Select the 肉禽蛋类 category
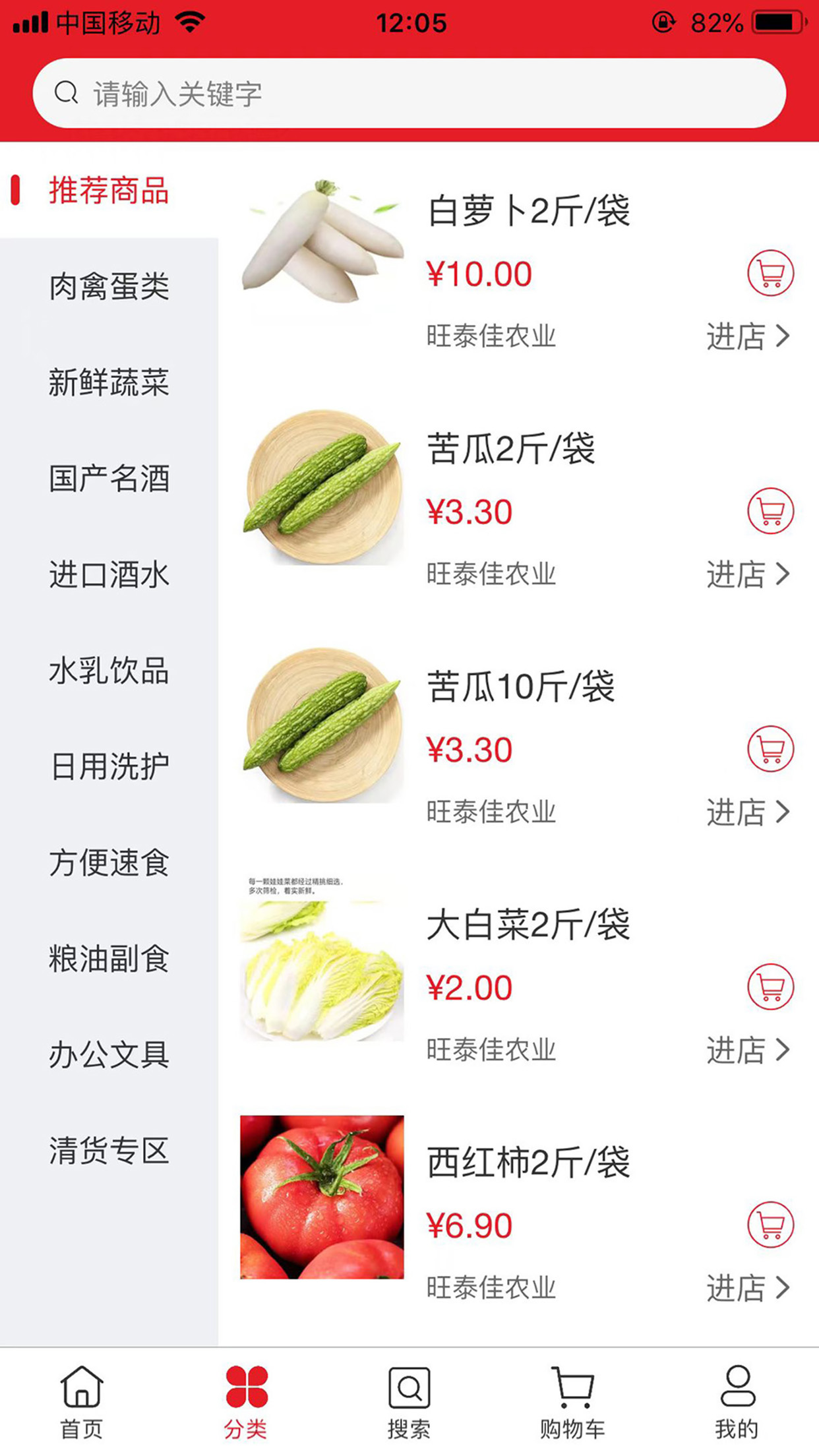 point(109,286)
